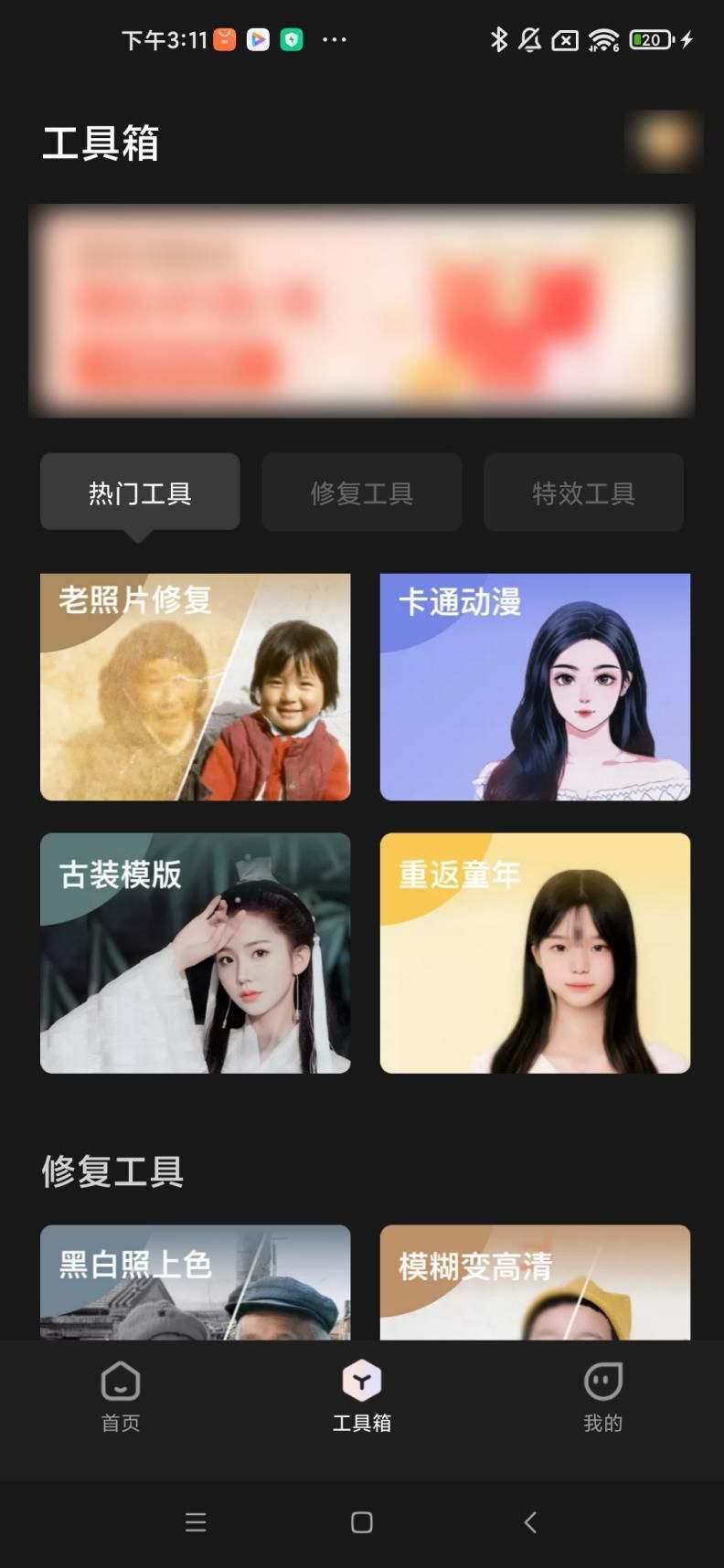This screenshot has height=1568, width=724.
Task: Tap the blurred icon in the top right
Action: tap(663, 142)
